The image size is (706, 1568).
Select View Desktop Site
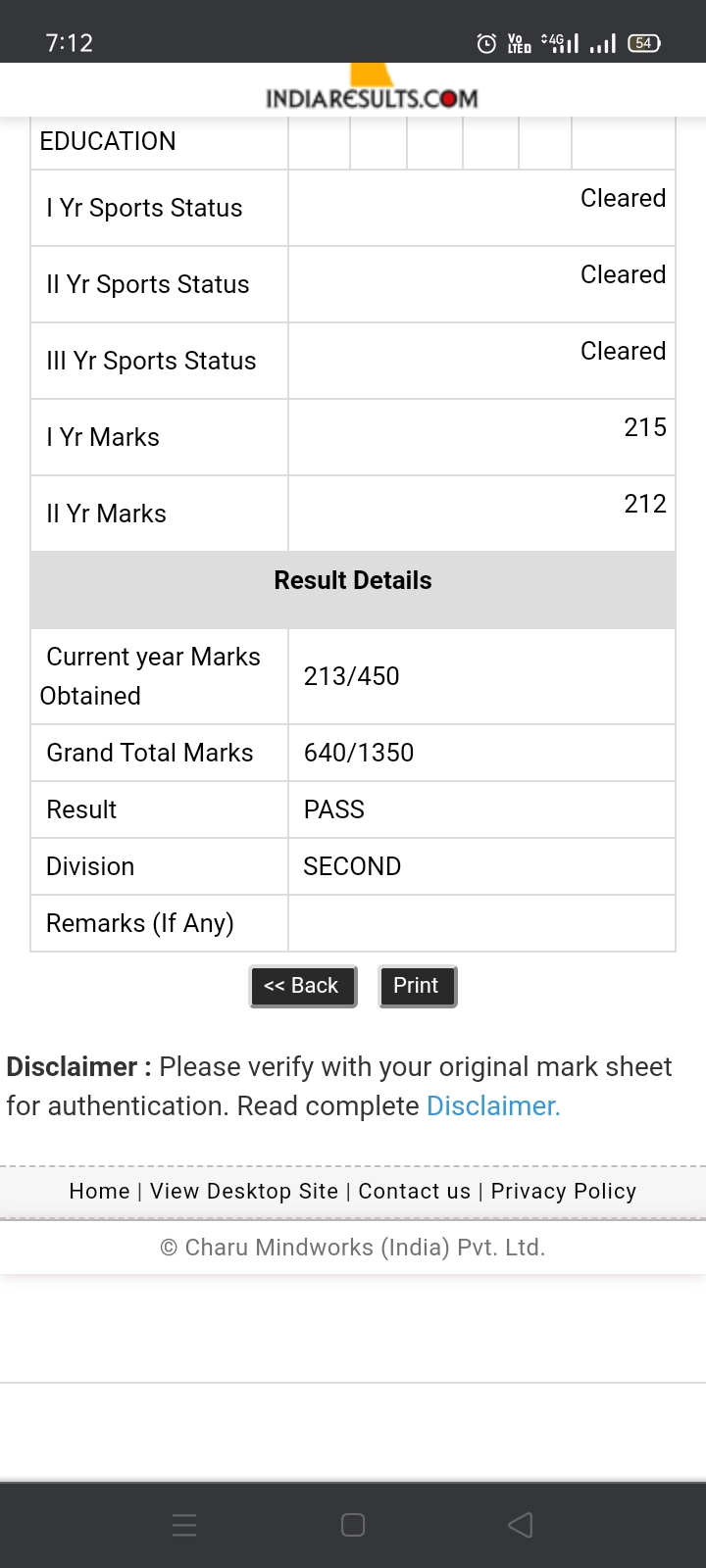click(x=244, y=1192)
